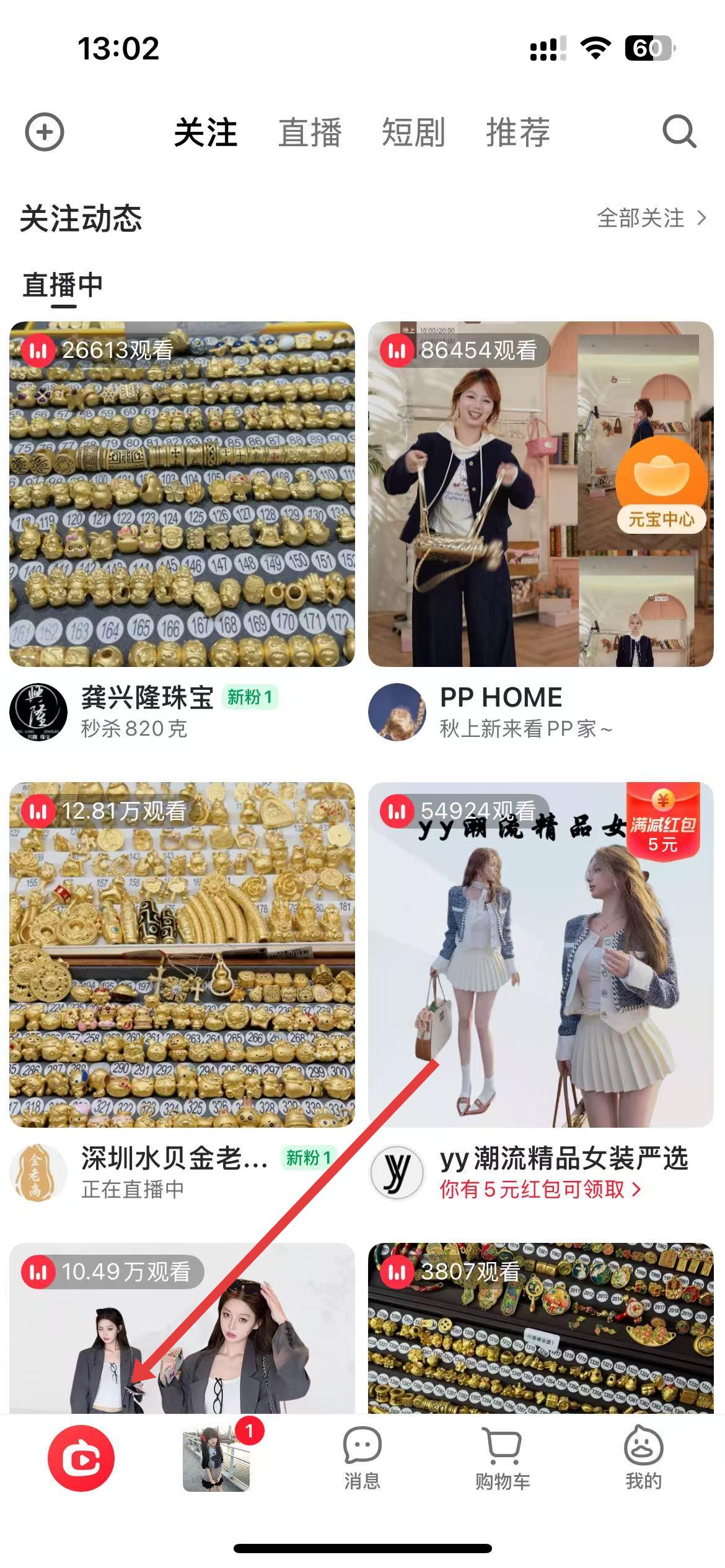The image size is (725, 1568).
Task: Open the live stream with 3807观看
Action: 540,1331
